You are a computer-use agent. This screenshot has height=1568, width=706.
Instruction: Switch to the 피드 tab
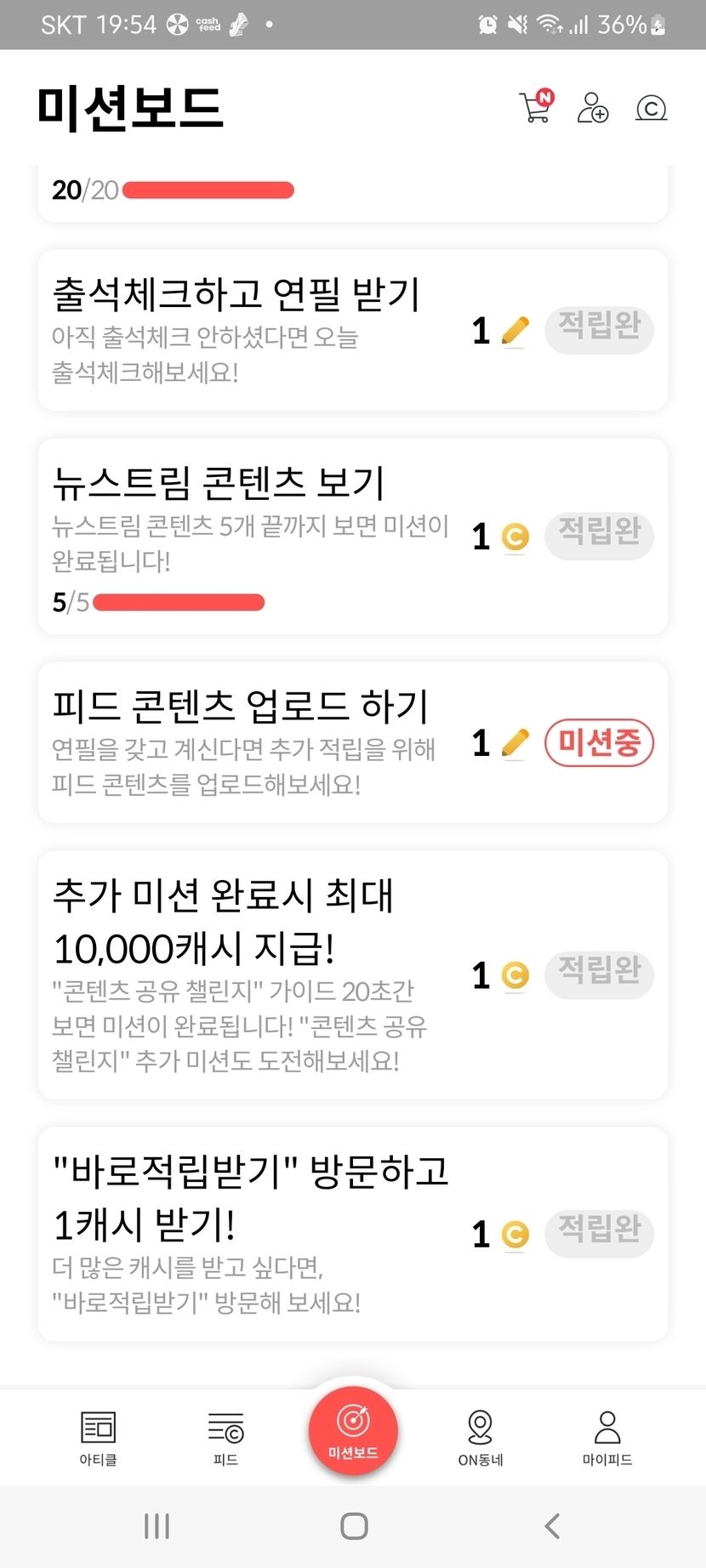coord(225,1437)
